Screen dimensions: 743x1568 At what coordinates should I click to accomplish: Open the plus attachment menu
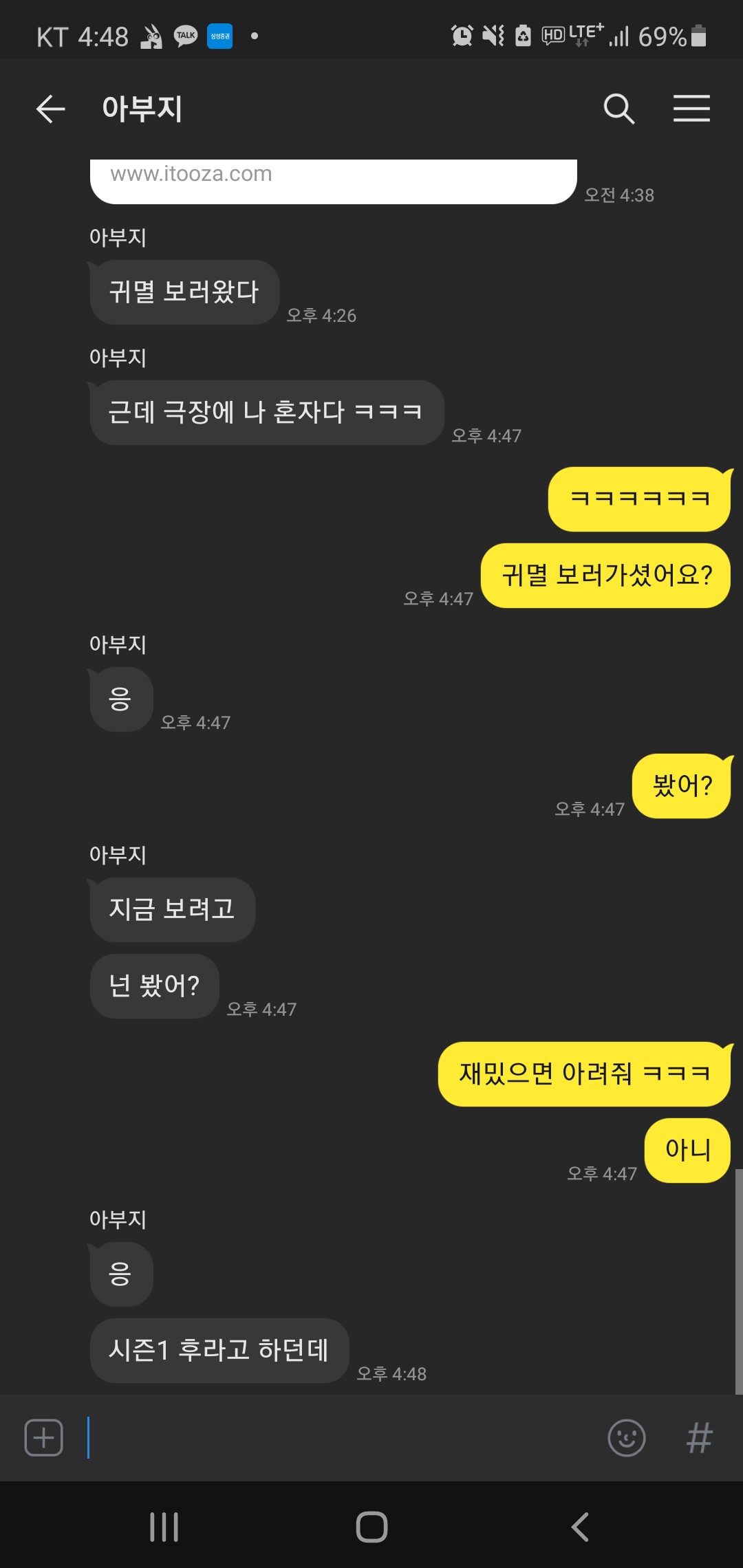click(44, 1437)
